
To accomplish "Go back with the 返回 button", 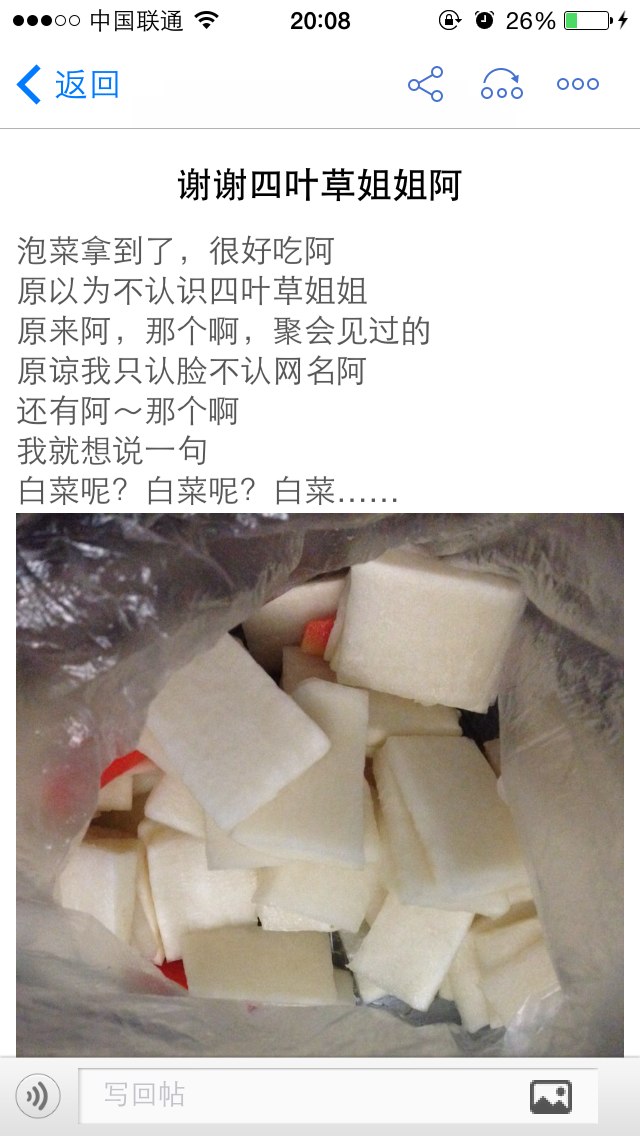I will point(67,84).
